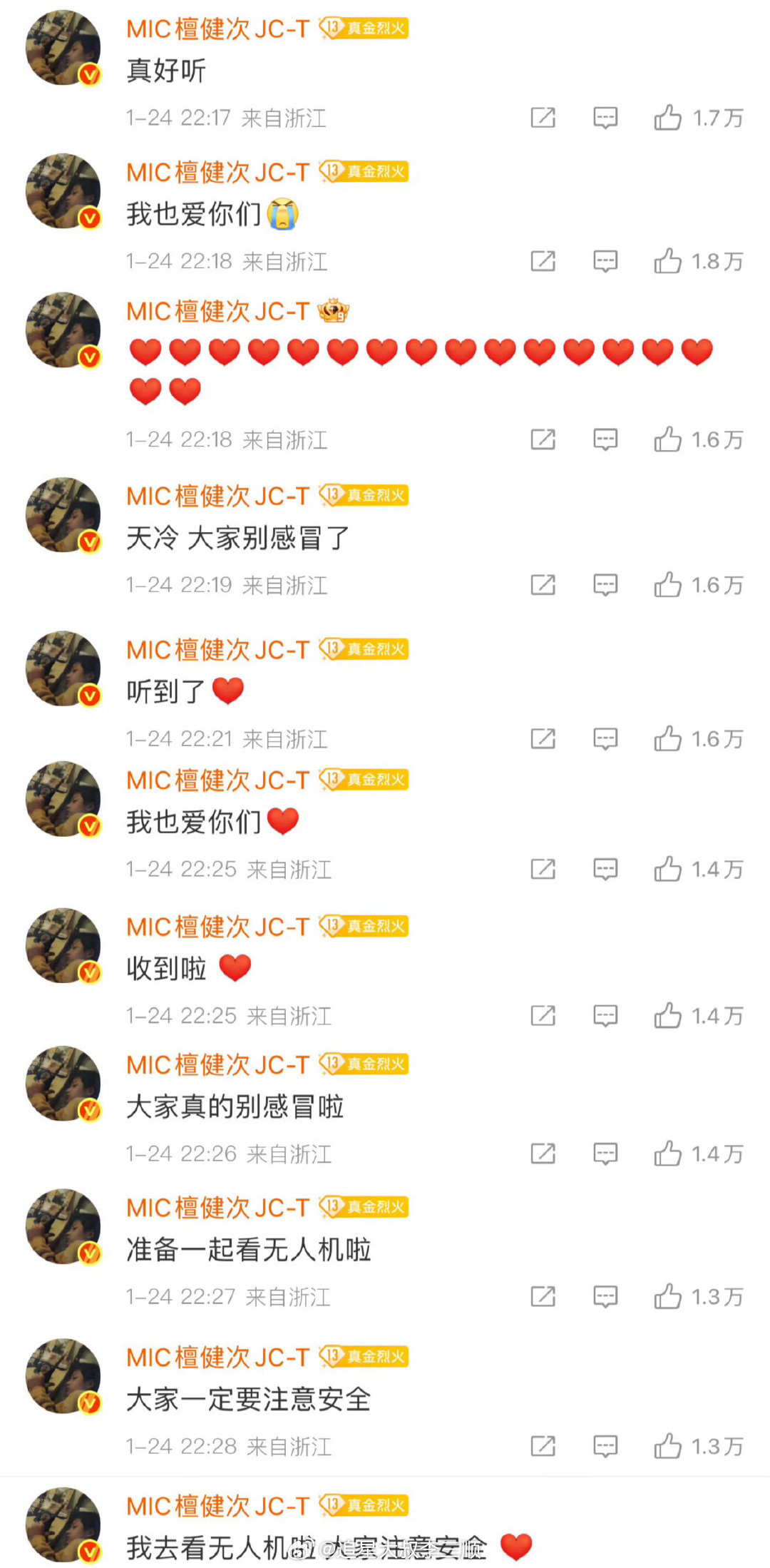Toggle like on the 听到了 post
Screen dimensions: 770x1568
(x=668, y=739)
